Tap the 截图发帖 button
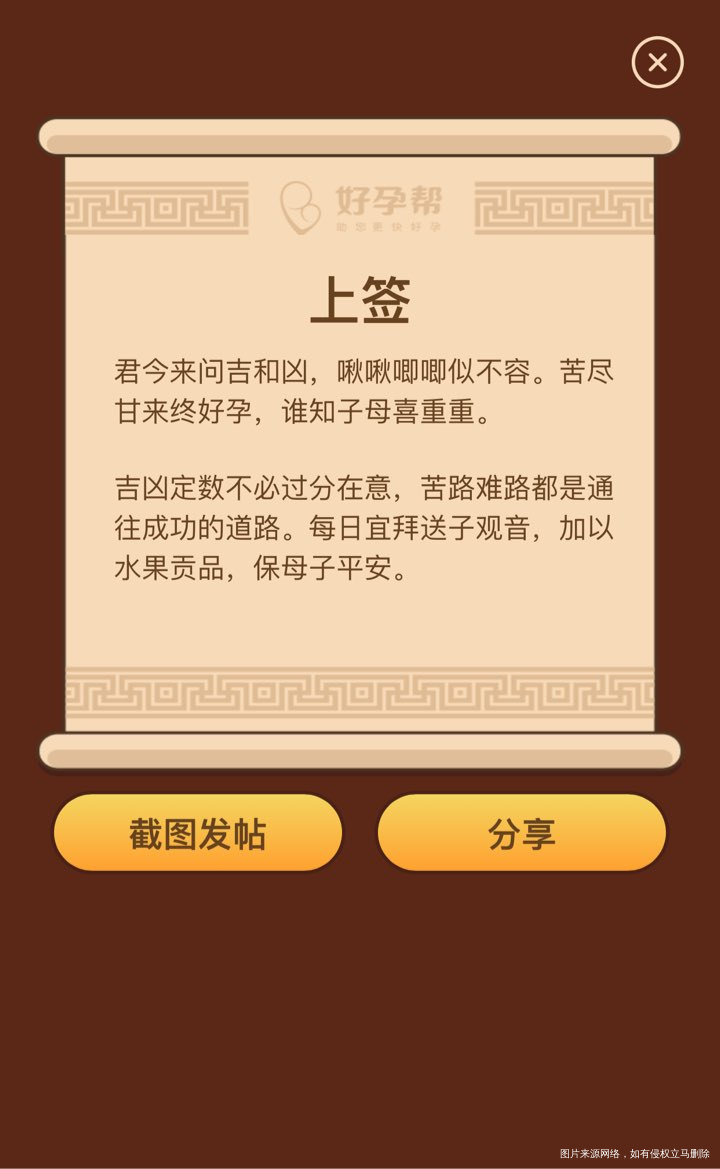 click(x=198, y=831)
